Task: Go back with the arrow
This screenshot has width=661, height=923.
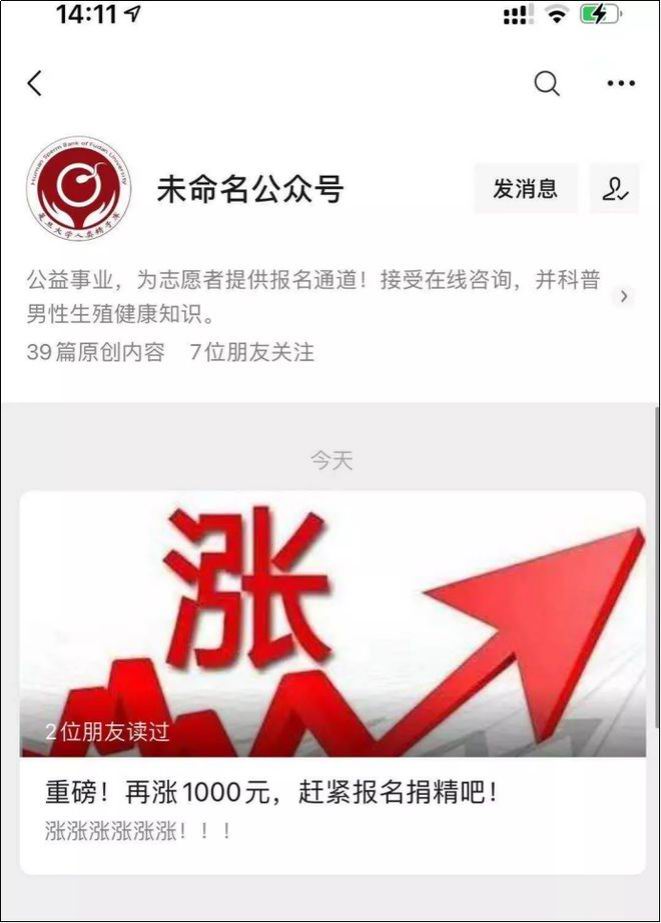Action: click(35, 83)
